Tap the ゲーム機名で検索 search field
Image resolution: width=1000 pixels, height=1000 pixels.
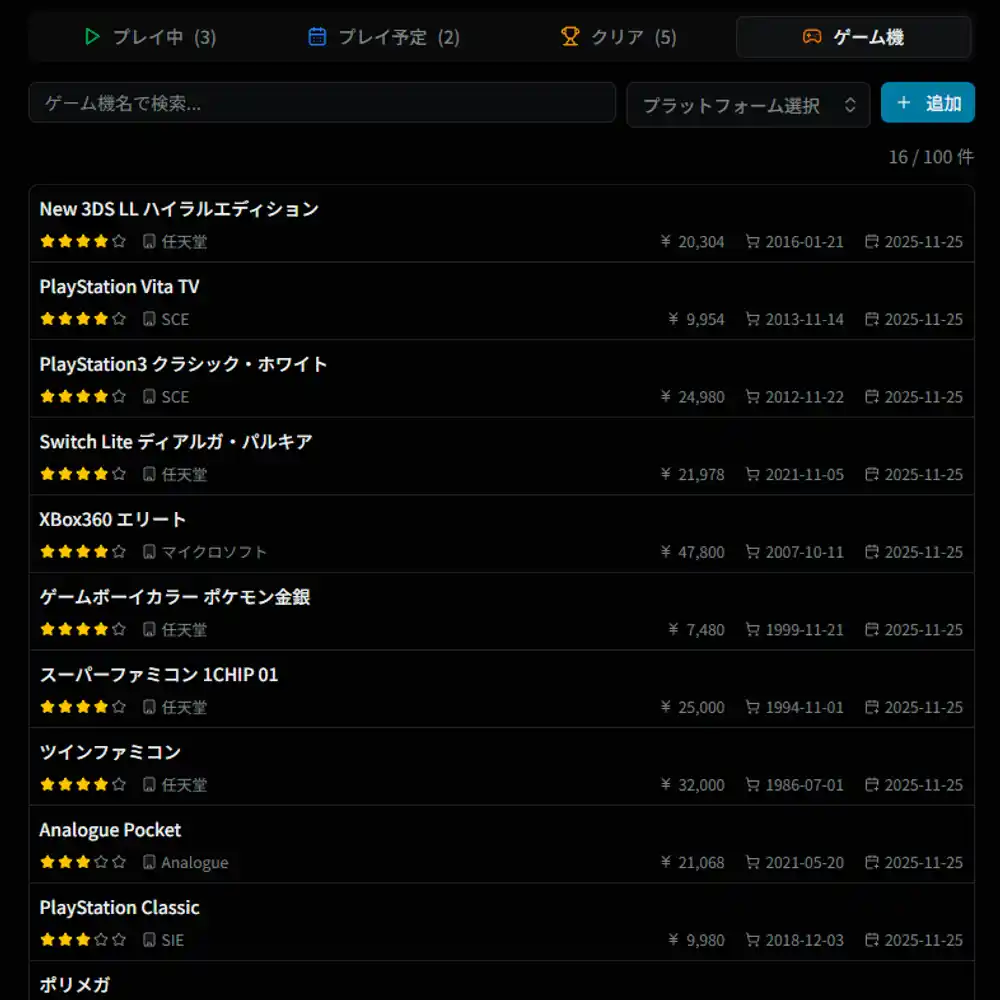322,103
